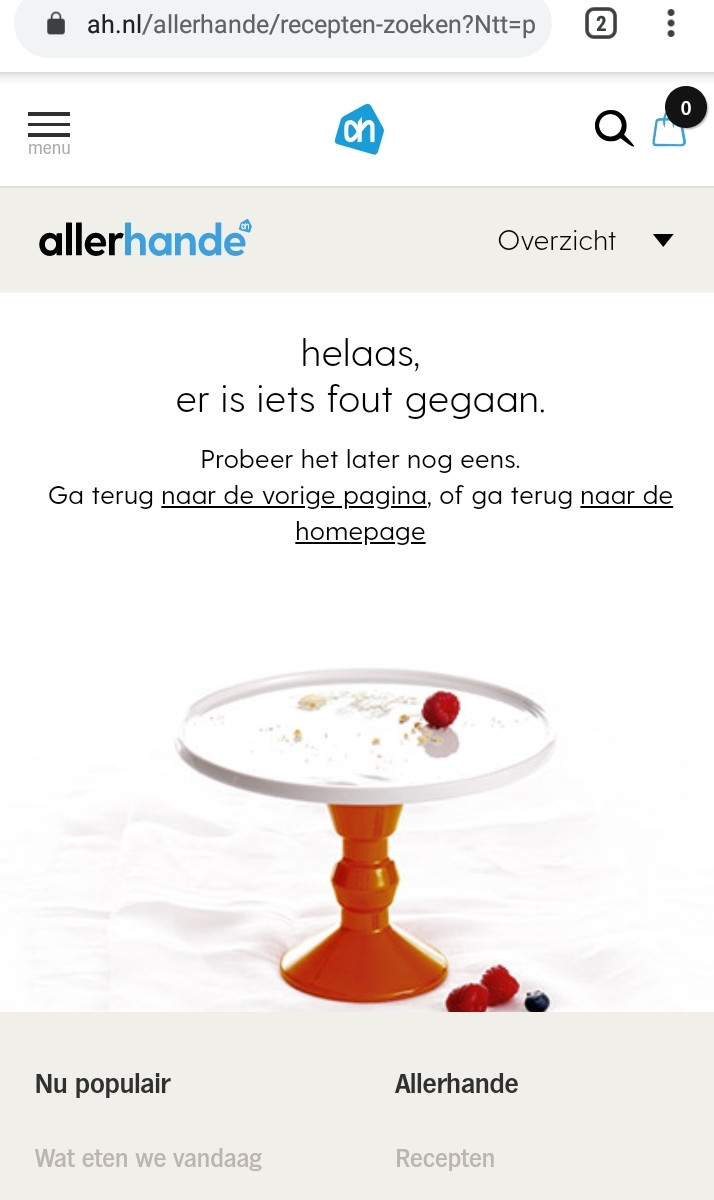Tap the allerhande logo

pos(145,240)
